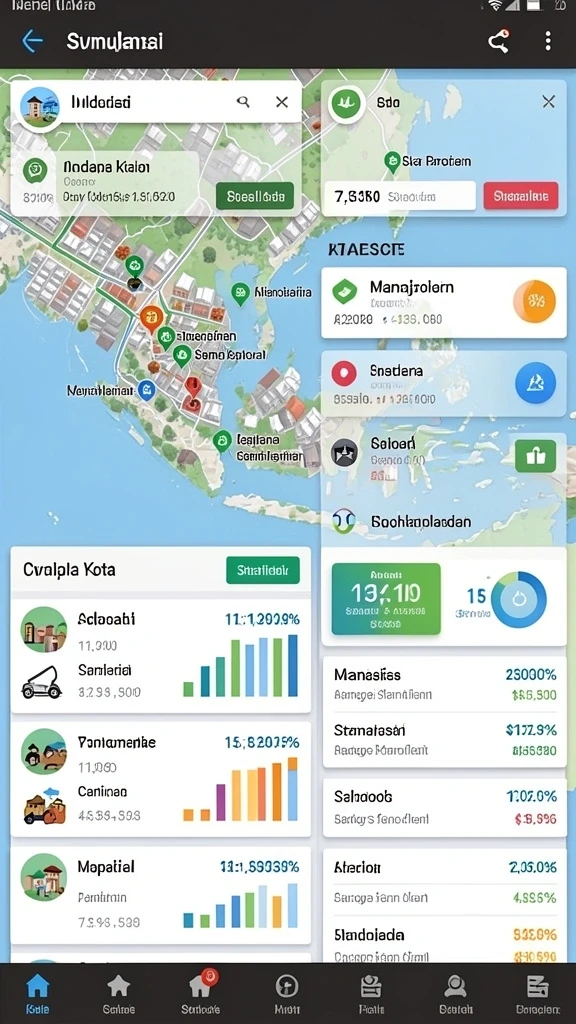
Task: Open the last bottom navigation tab
Action: tap(537, 993)
